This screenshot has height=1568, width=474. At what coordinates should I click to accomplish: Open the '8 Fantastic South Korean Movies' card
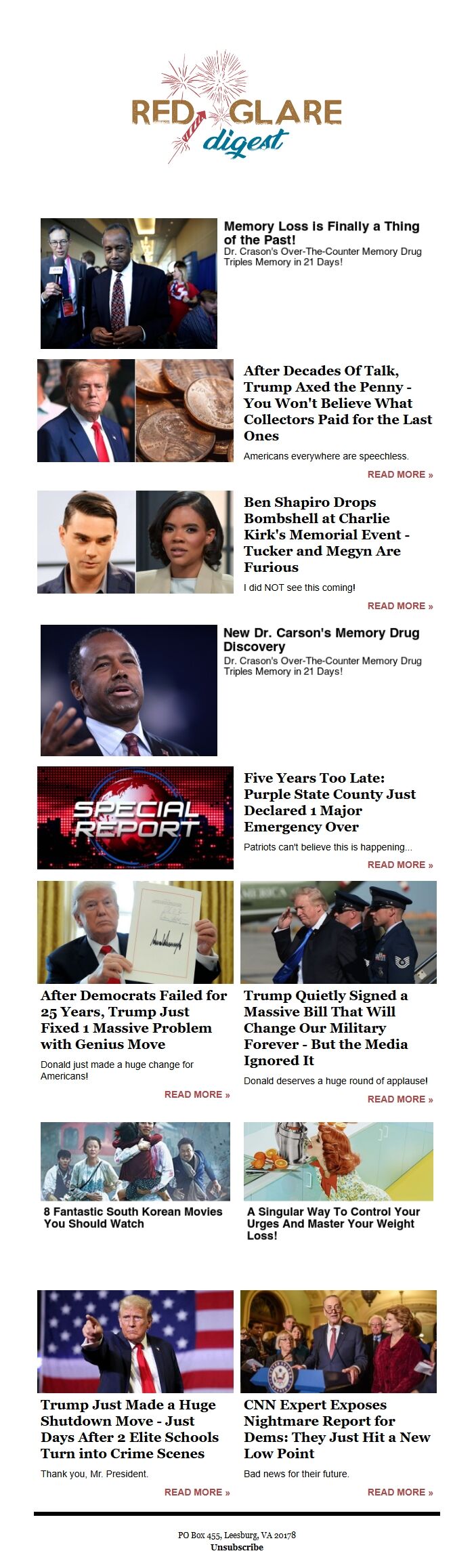click(x=133, y=1217)
